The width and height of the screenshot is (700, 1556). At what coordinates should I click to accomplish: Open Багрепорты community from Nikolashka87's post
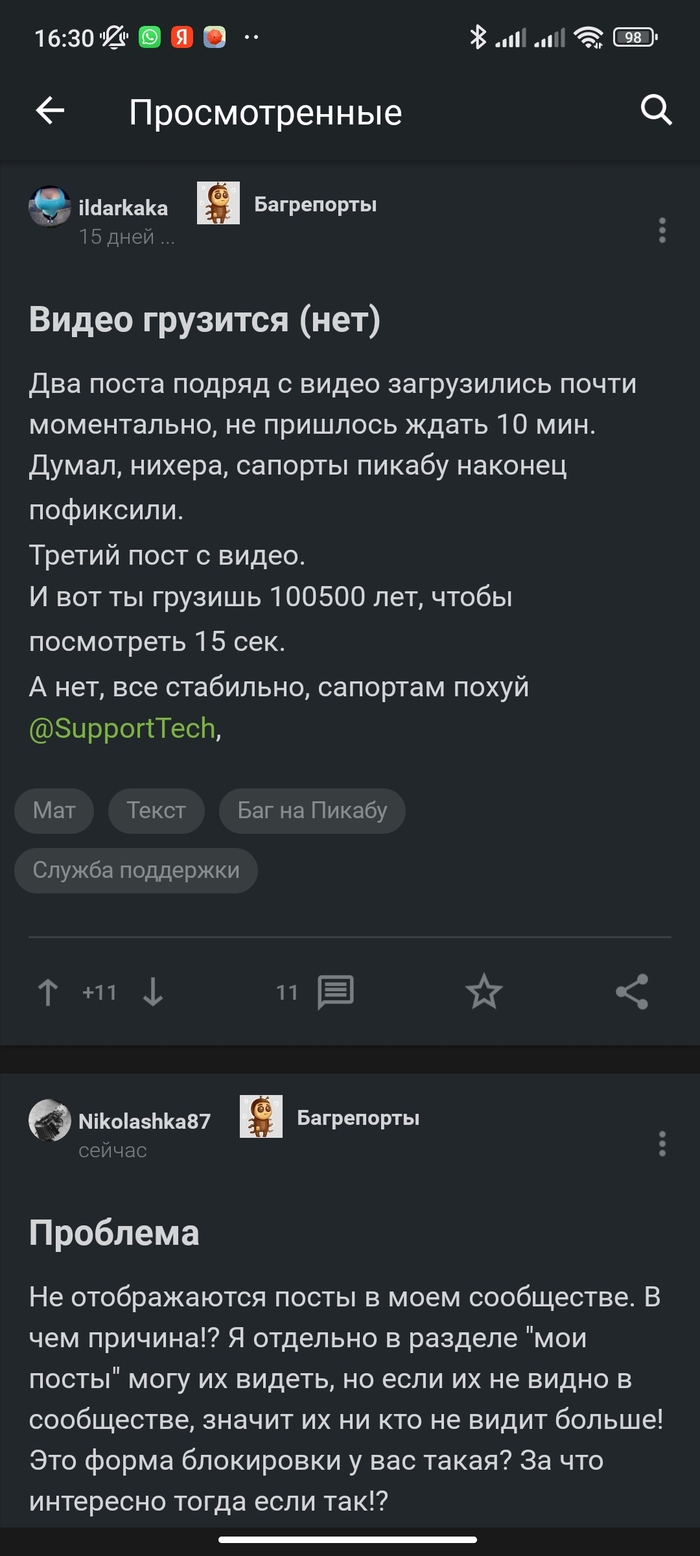tap(357, 1118)
